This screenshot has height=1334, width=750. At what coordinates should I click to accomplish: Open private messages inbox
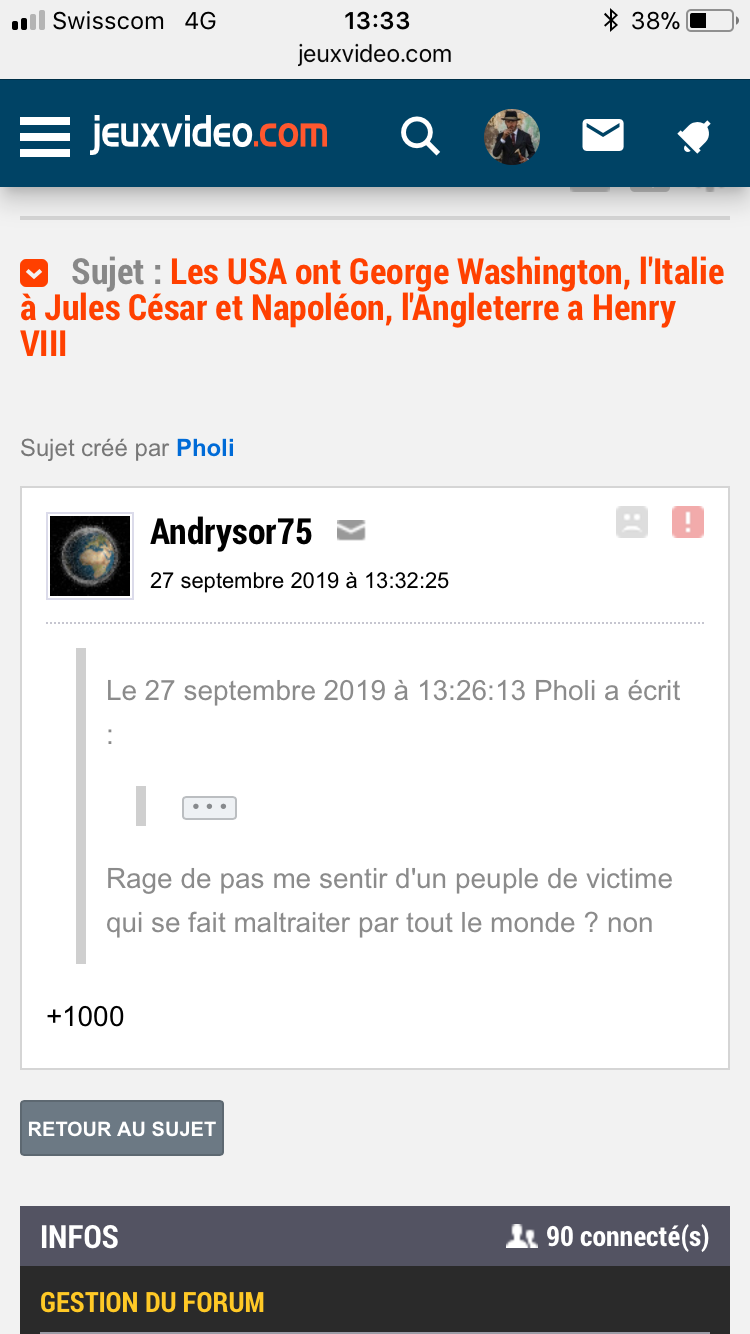[603, 136]
